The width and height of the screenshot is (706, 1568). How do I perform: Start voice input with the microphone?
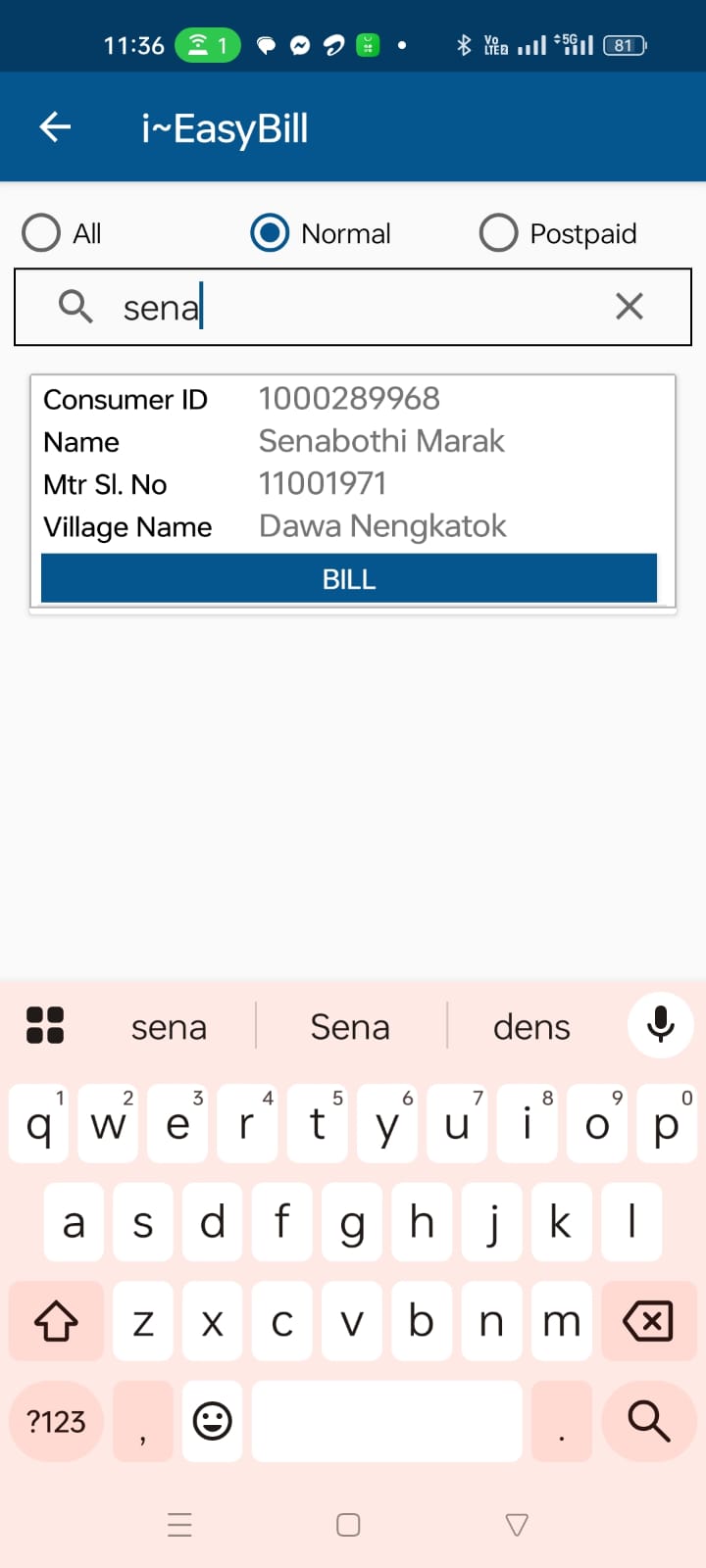tap(661, 1025)
